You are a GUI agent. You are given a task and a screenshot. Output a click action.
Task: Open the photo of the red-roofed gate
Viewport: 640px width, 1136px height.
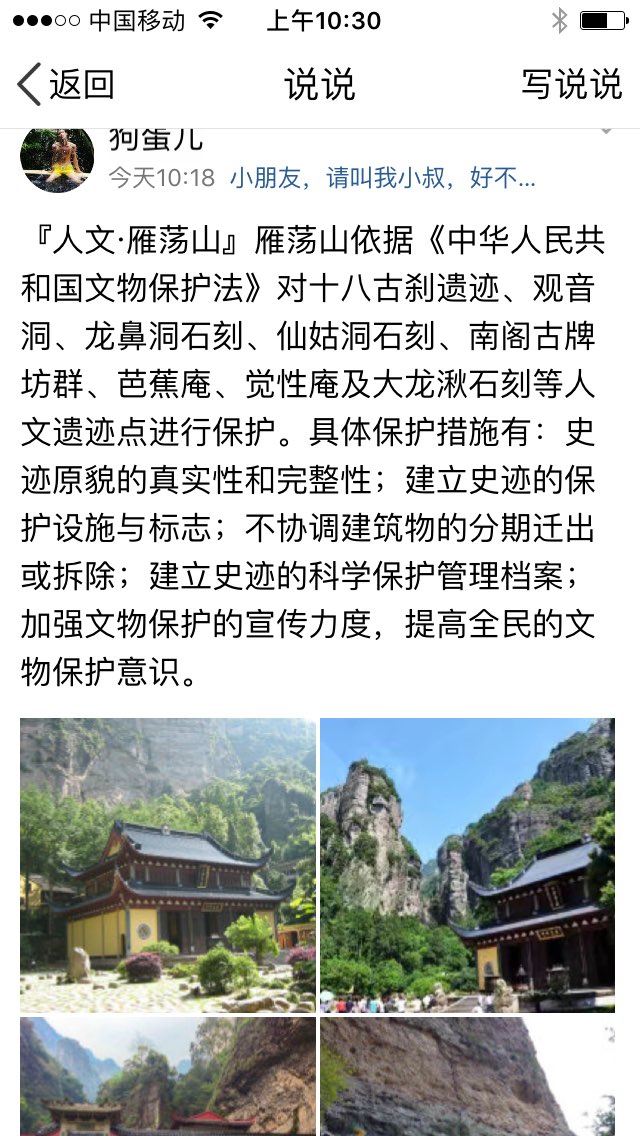pos(168,1076)
